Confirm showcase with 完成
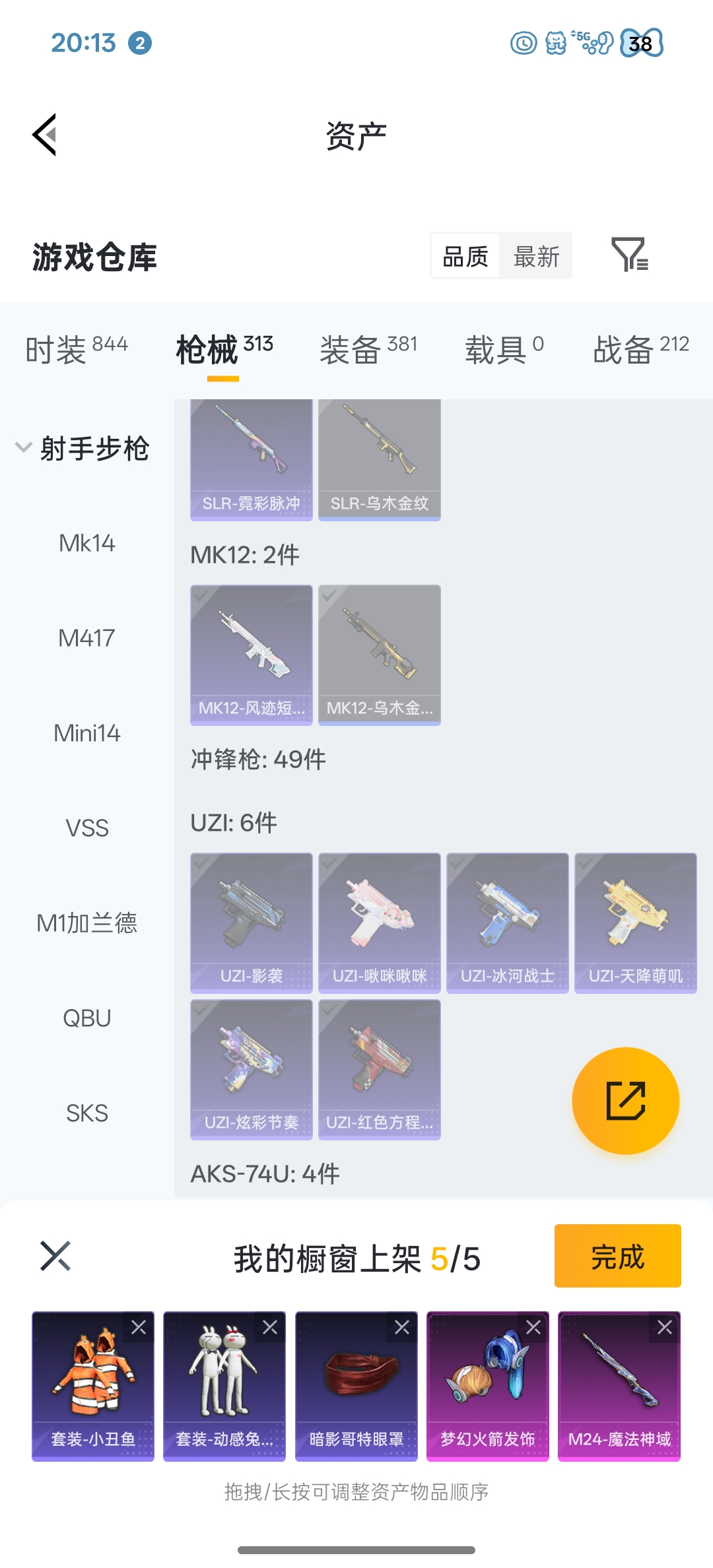The width and height of the screenshot is (713, 1568). coord(617,1256)
